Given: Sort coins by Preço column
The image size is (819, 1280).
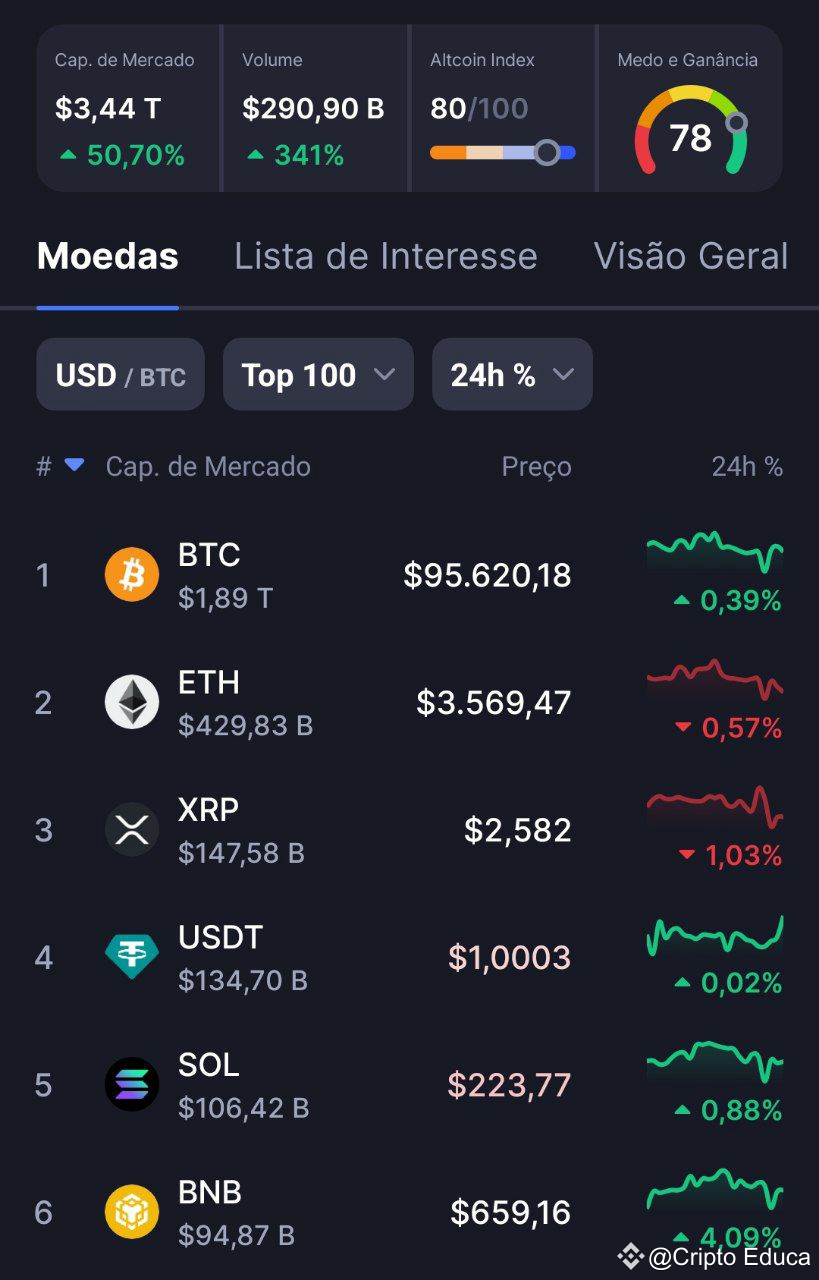Looking at the screenshot, I should 537,466.
